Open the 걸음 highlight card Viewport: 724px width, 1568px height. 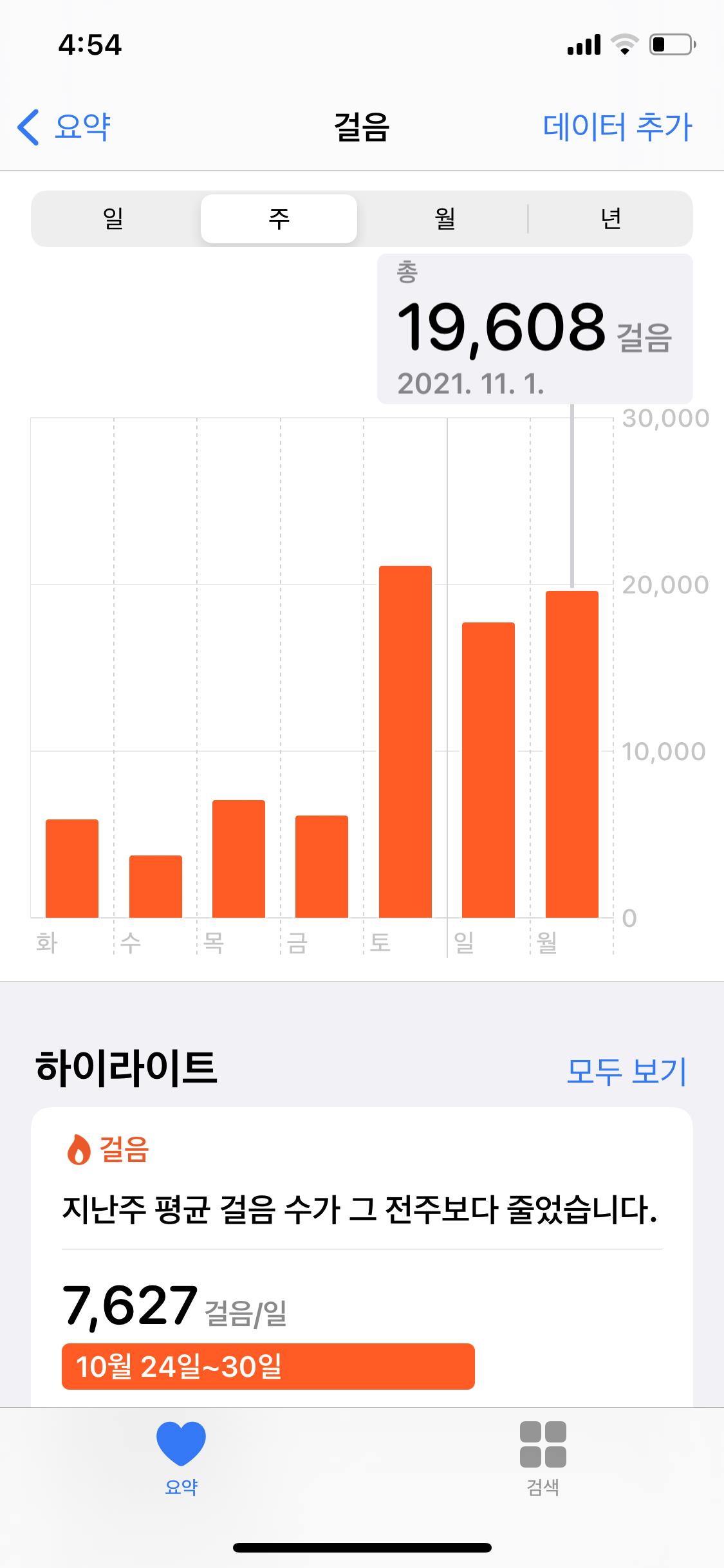[x=362, y=1255]
